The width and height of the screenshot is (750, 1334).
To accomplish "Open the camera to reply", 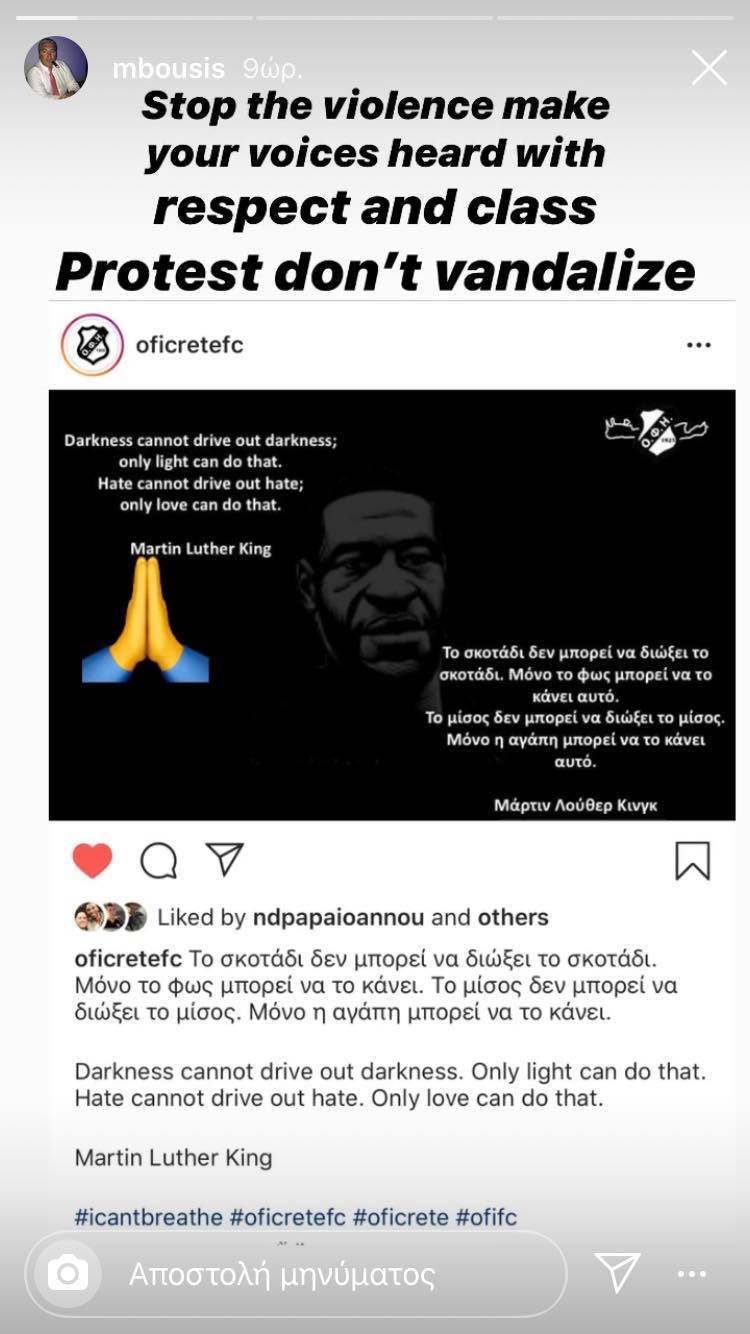I will pos(68,1273).
